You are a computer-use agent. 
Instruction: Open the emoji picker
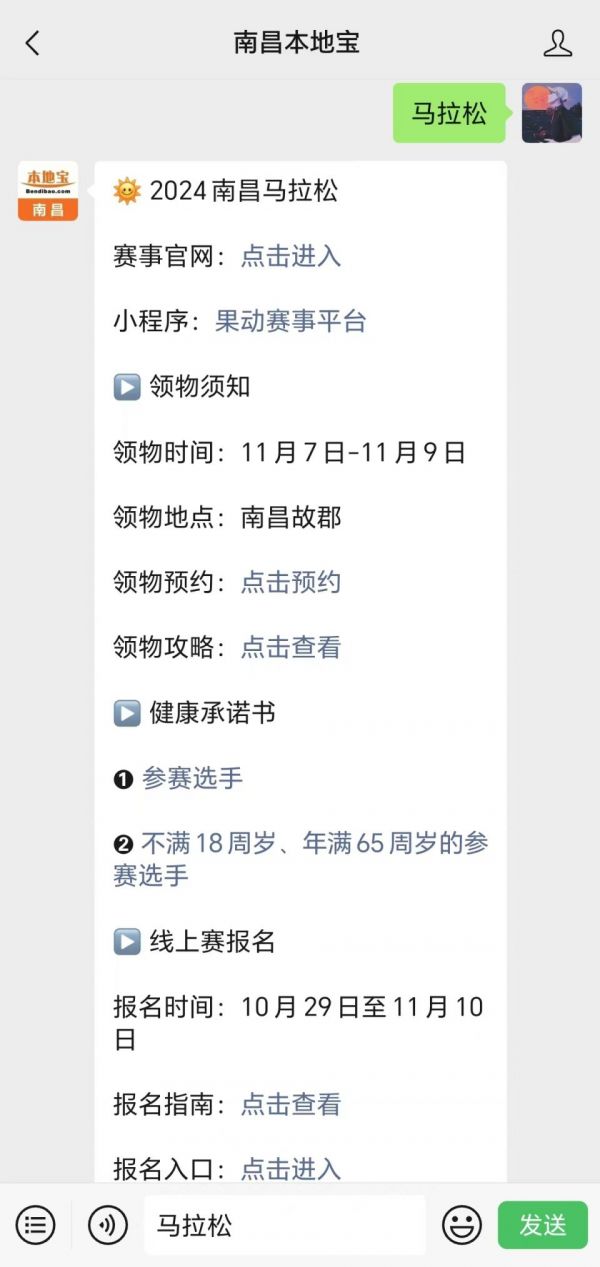click(462, 1224)
